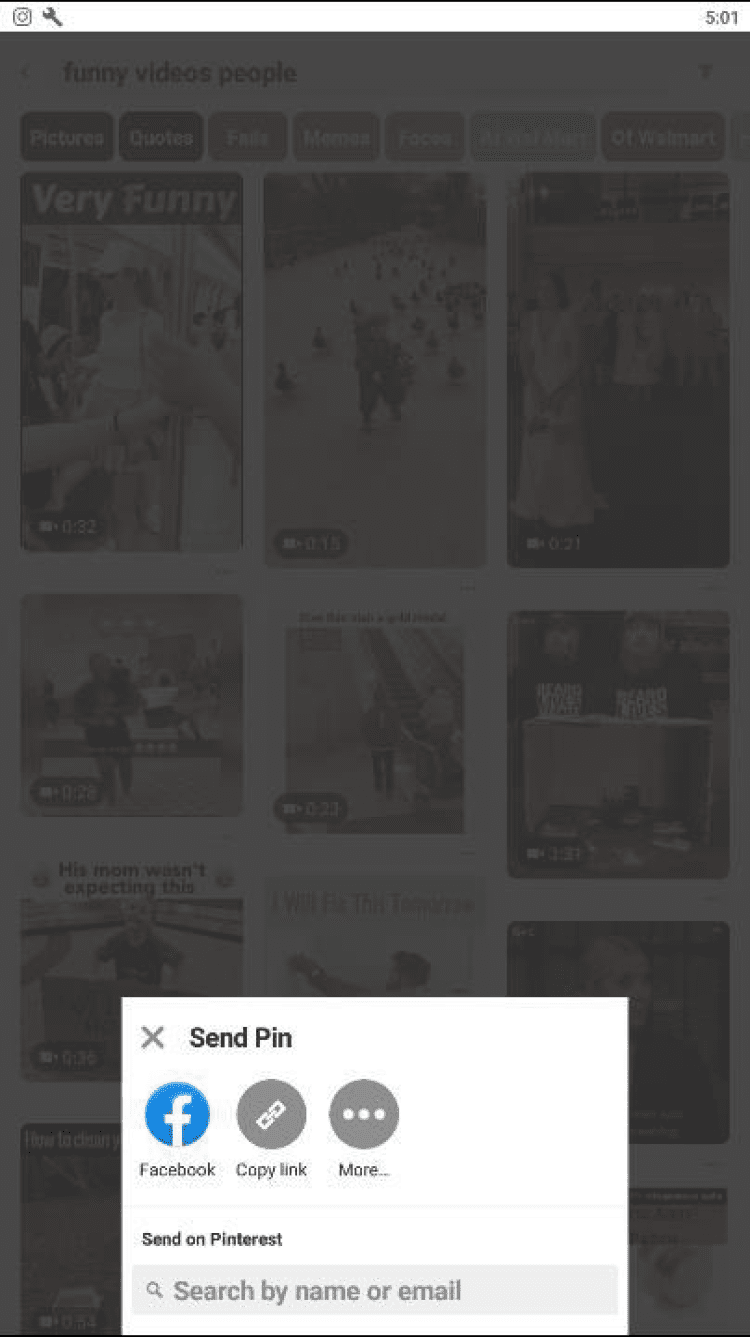Close the Send Pin dialog
Image resolution: width=750 pixels, height=1337 pixels.
(153, 1037)
